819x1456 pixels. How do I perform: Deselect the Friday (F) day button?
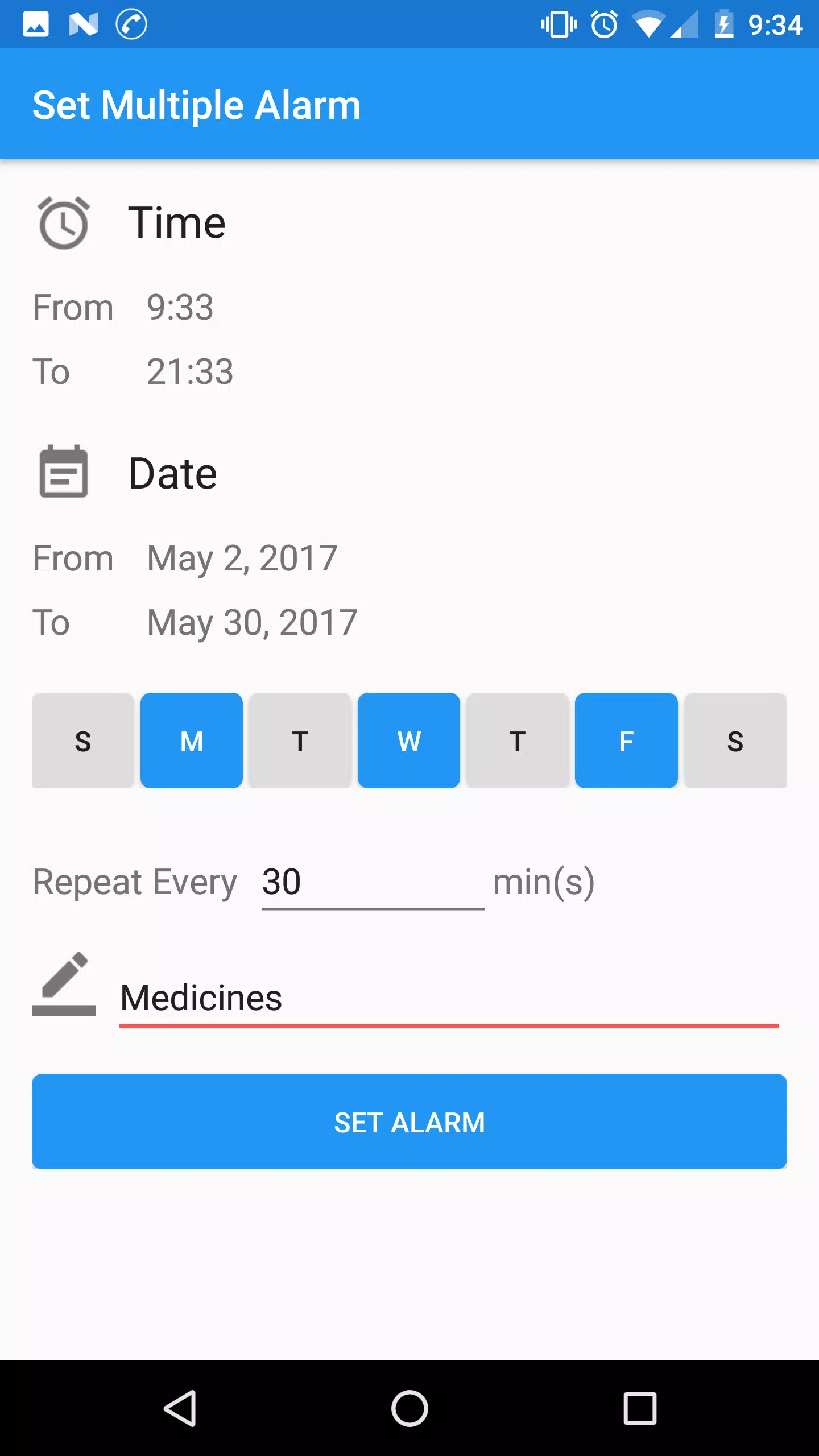[626, 741]
